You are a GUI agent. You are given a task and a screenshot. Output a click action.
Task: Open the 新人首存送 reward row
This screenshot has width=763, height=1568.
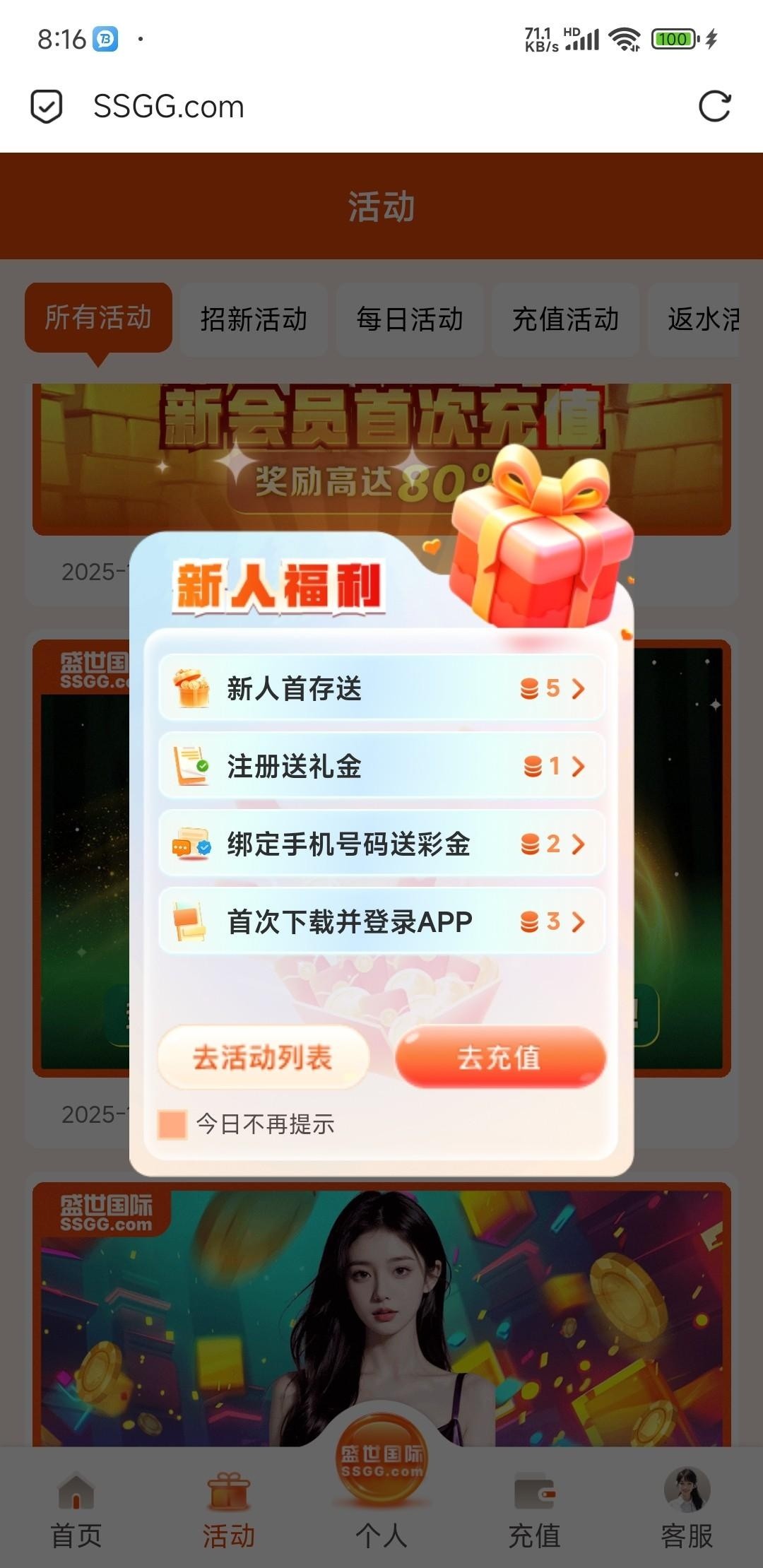pyautogui.click(x=381, y=688)
